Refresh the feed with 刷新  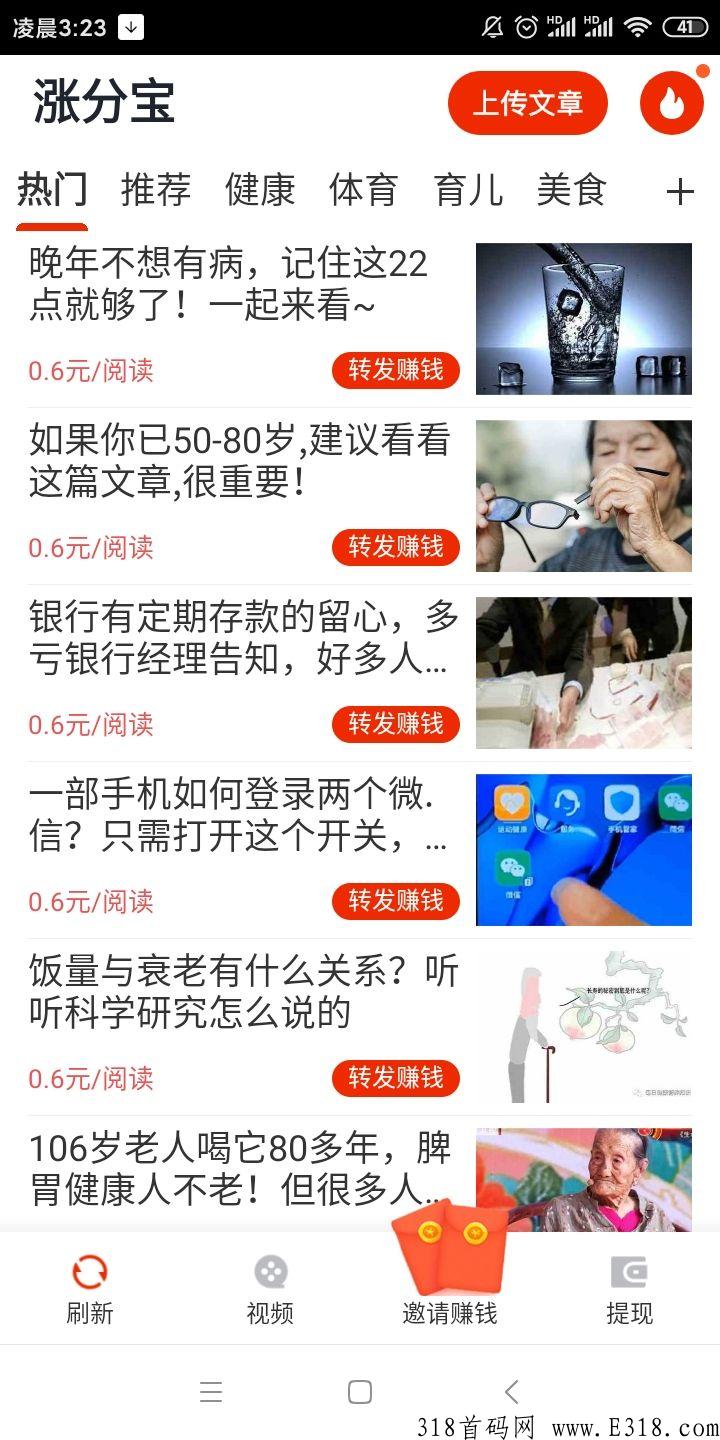90,1289
